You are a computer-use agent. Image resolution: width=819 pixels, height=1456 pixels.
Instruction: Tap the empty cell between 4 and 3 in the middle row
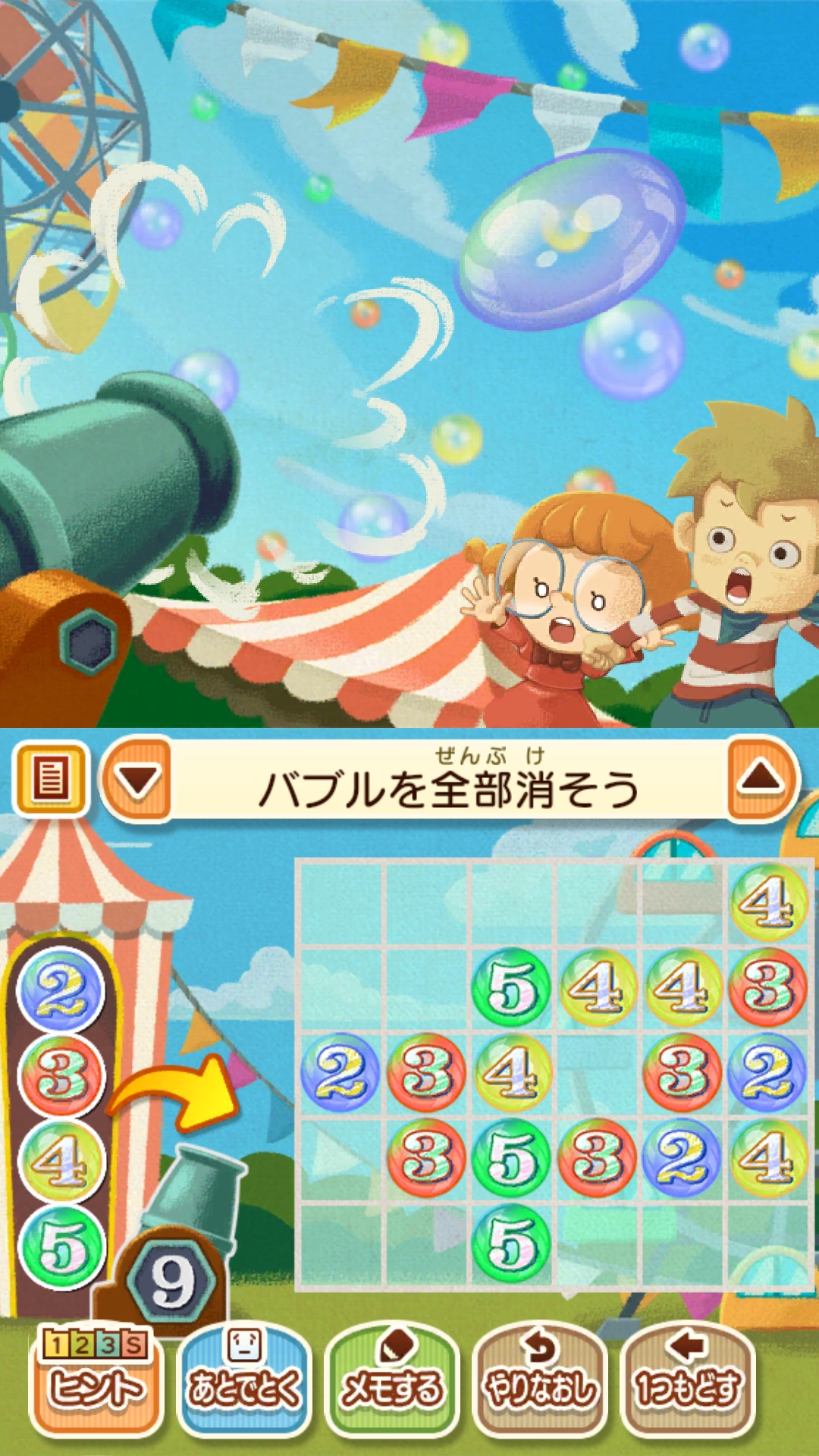tap(597, 1073)
